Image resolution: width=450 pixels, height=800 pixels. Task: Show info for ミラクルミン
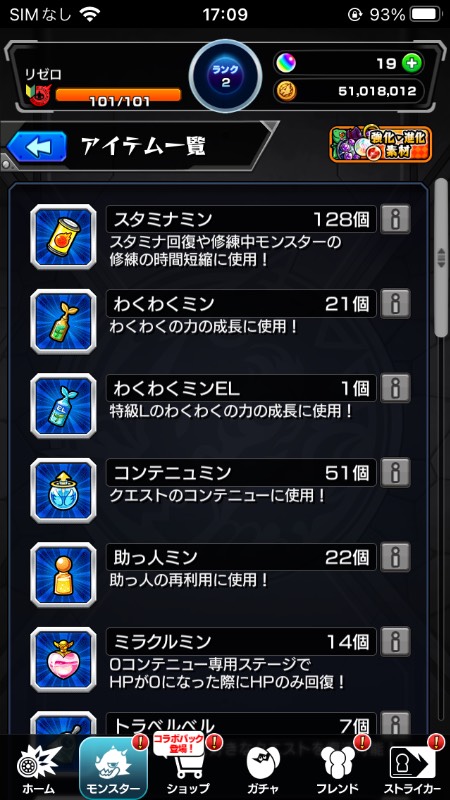tap(395, 642)
